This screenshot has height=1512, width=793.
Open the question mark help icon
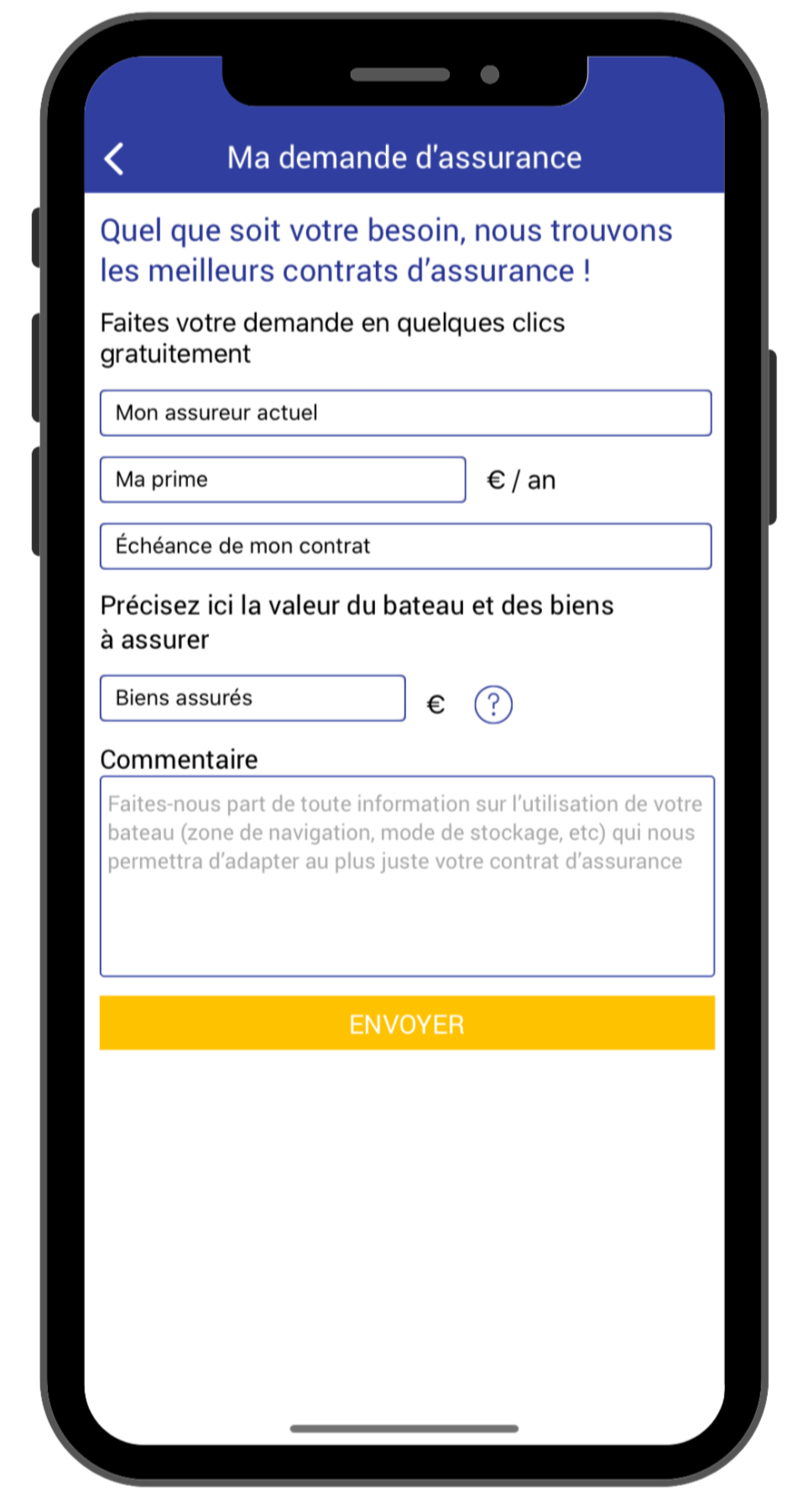(493, 704)
